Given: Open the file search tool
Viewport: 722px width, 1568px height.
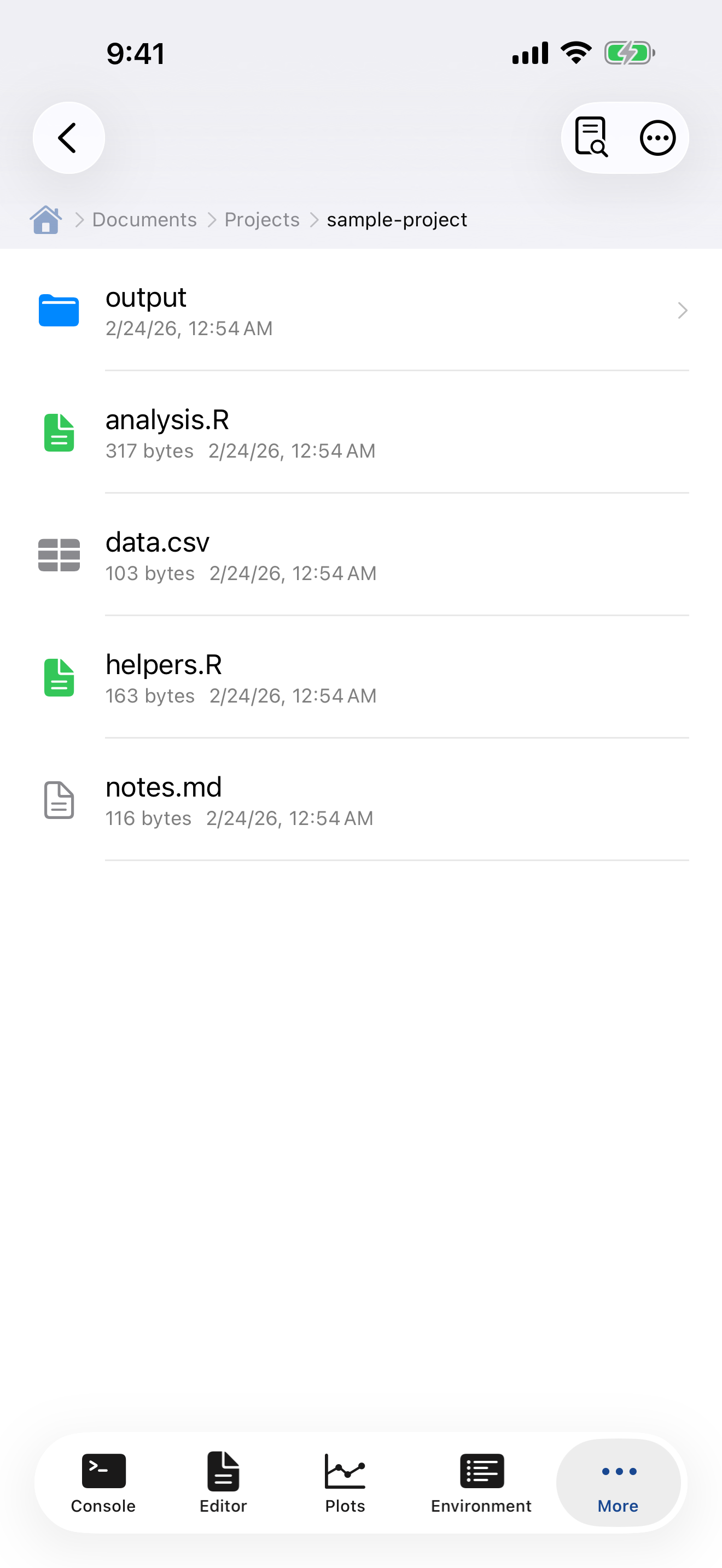Looking at the screenshot, I should coord(591,138).
